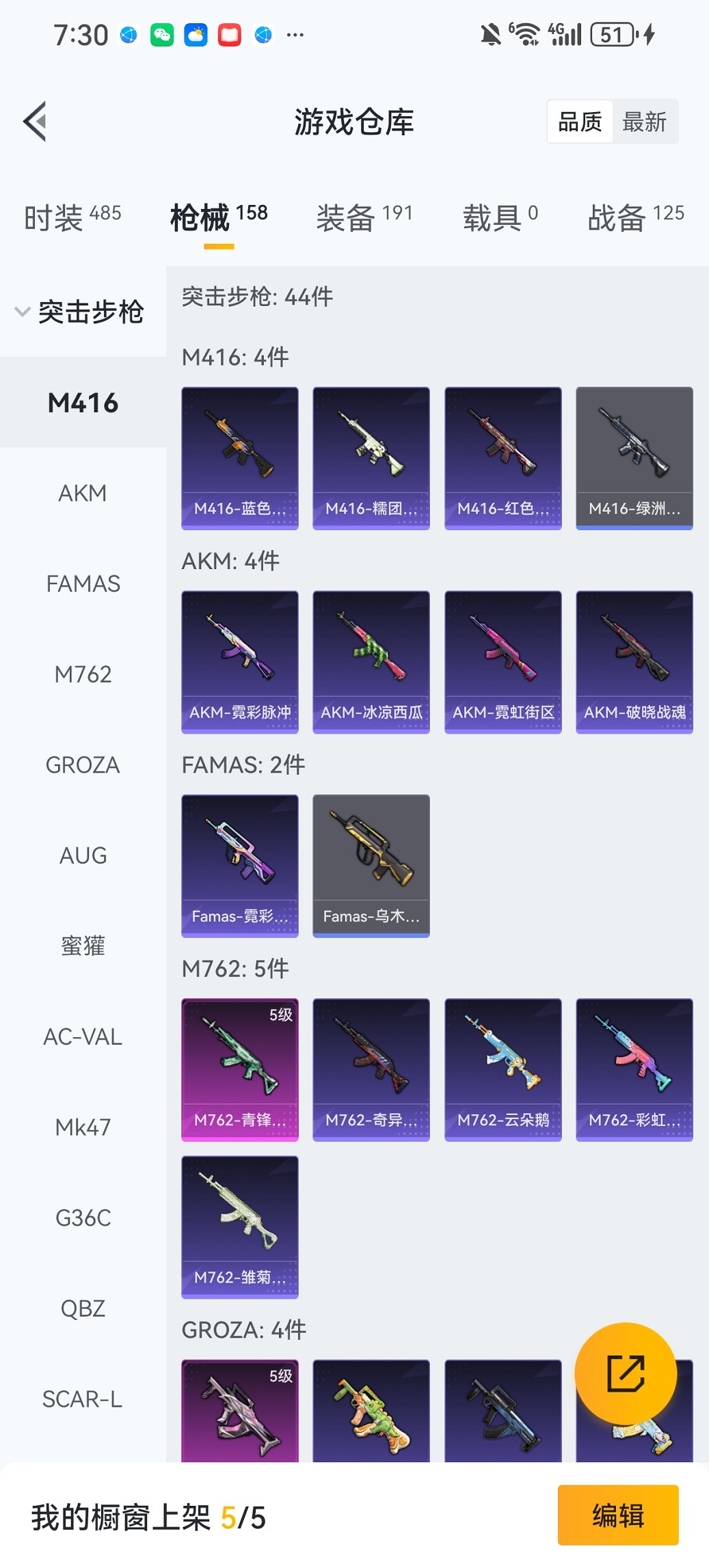Open the AKM-冰凉西瓜 skin
Screen dimensions: 709x1568
pyautogui.click(x=371, y=661)
